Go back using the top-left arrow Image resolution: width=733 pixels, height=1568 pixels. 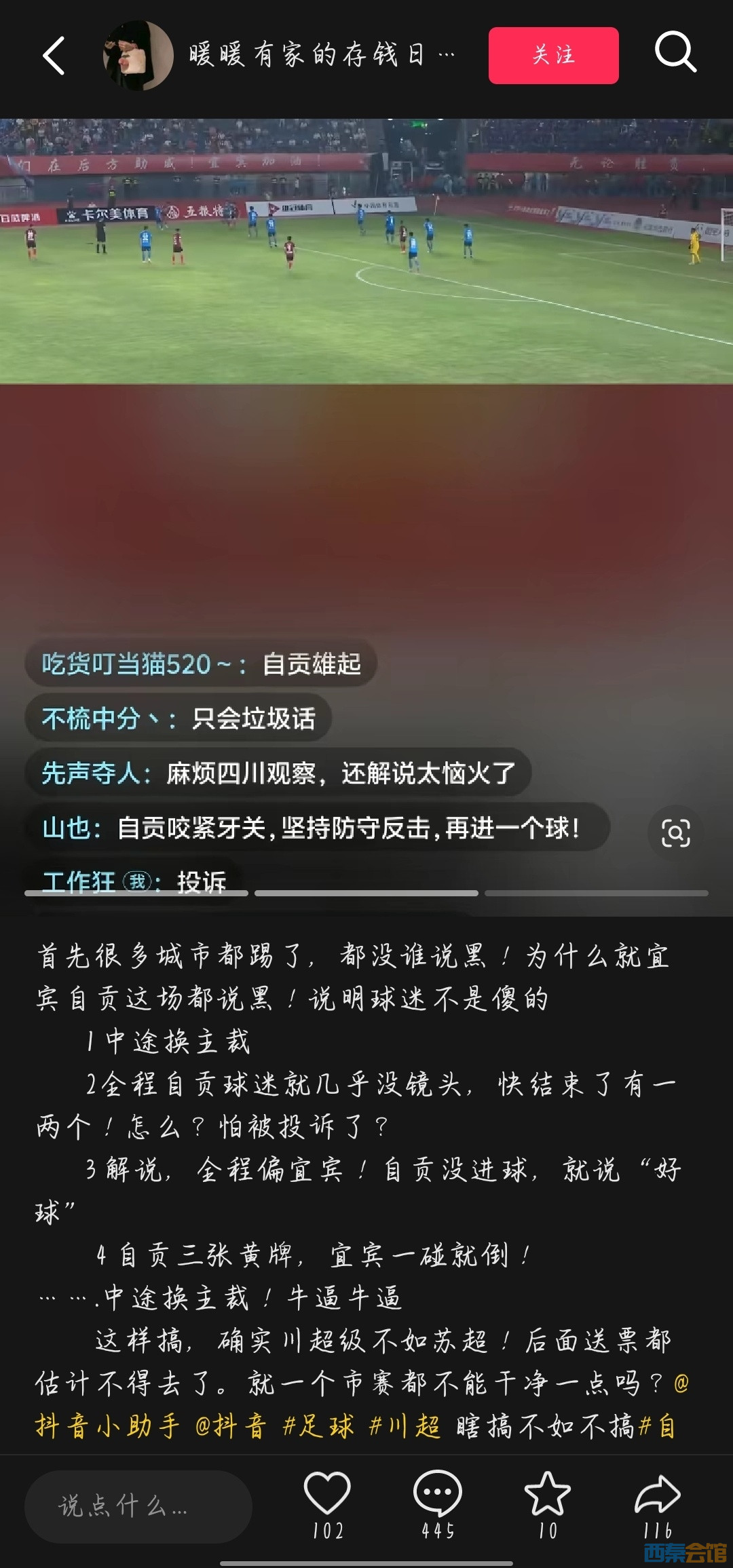pos(54,56)
